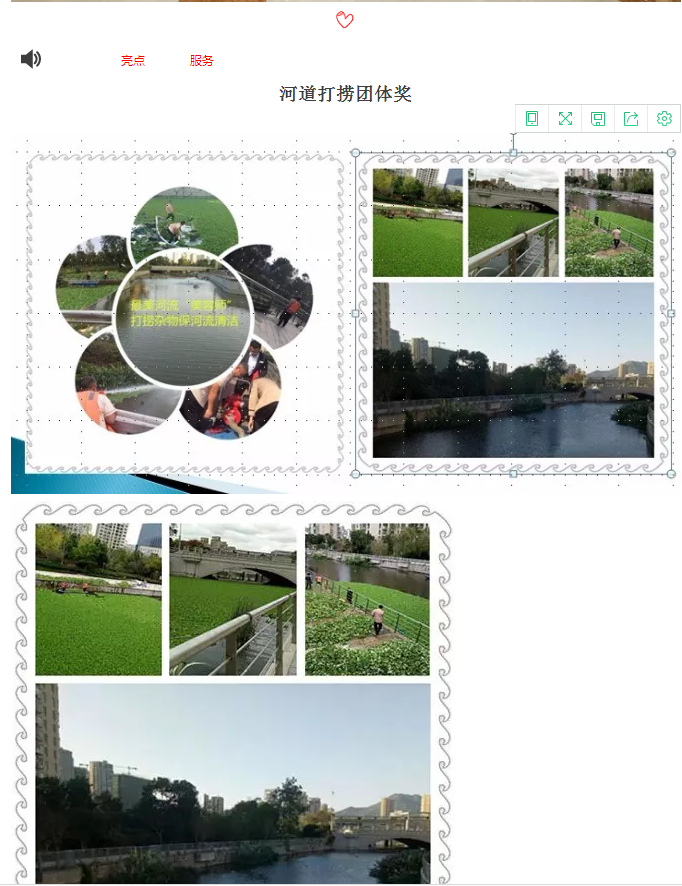Open the 亮点 link
The width and height of the screenshot is (682, 886).
pyautogui.click(x=132, y=61)
